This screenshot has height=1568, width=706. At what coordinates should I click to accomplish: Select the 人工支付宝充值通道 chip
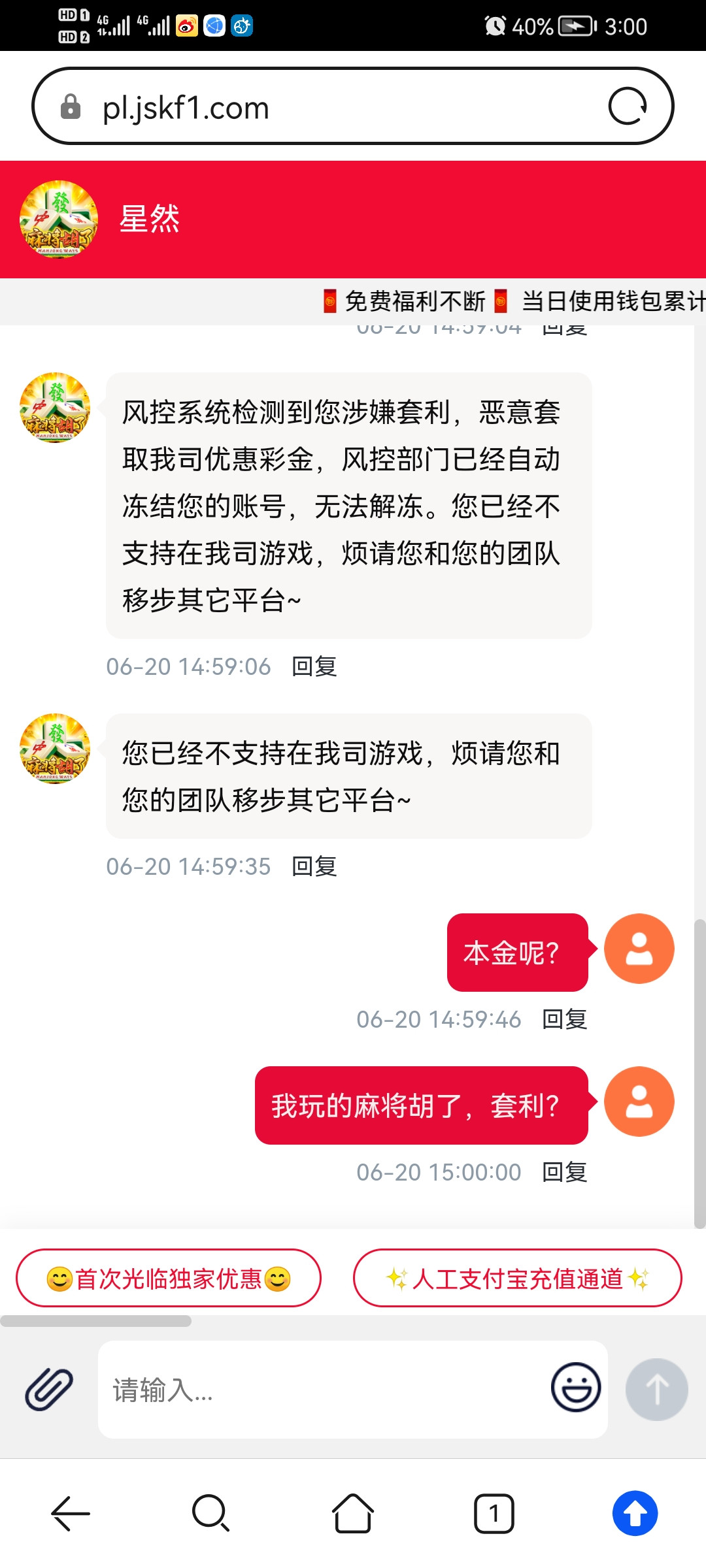coord(517,1279)
